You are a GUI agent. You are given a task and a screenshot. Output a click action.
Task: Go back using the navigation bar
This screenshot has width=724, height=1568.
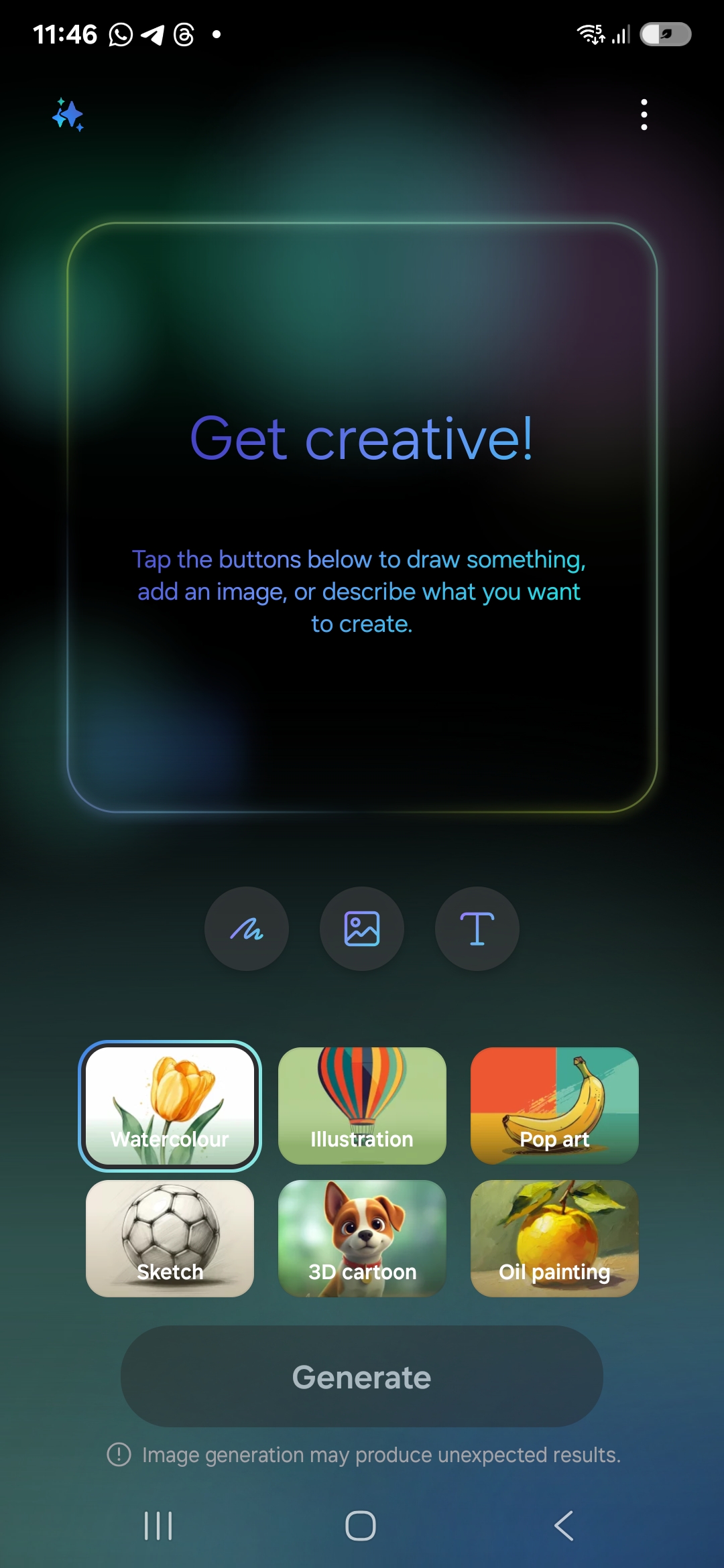(564, 1526)
